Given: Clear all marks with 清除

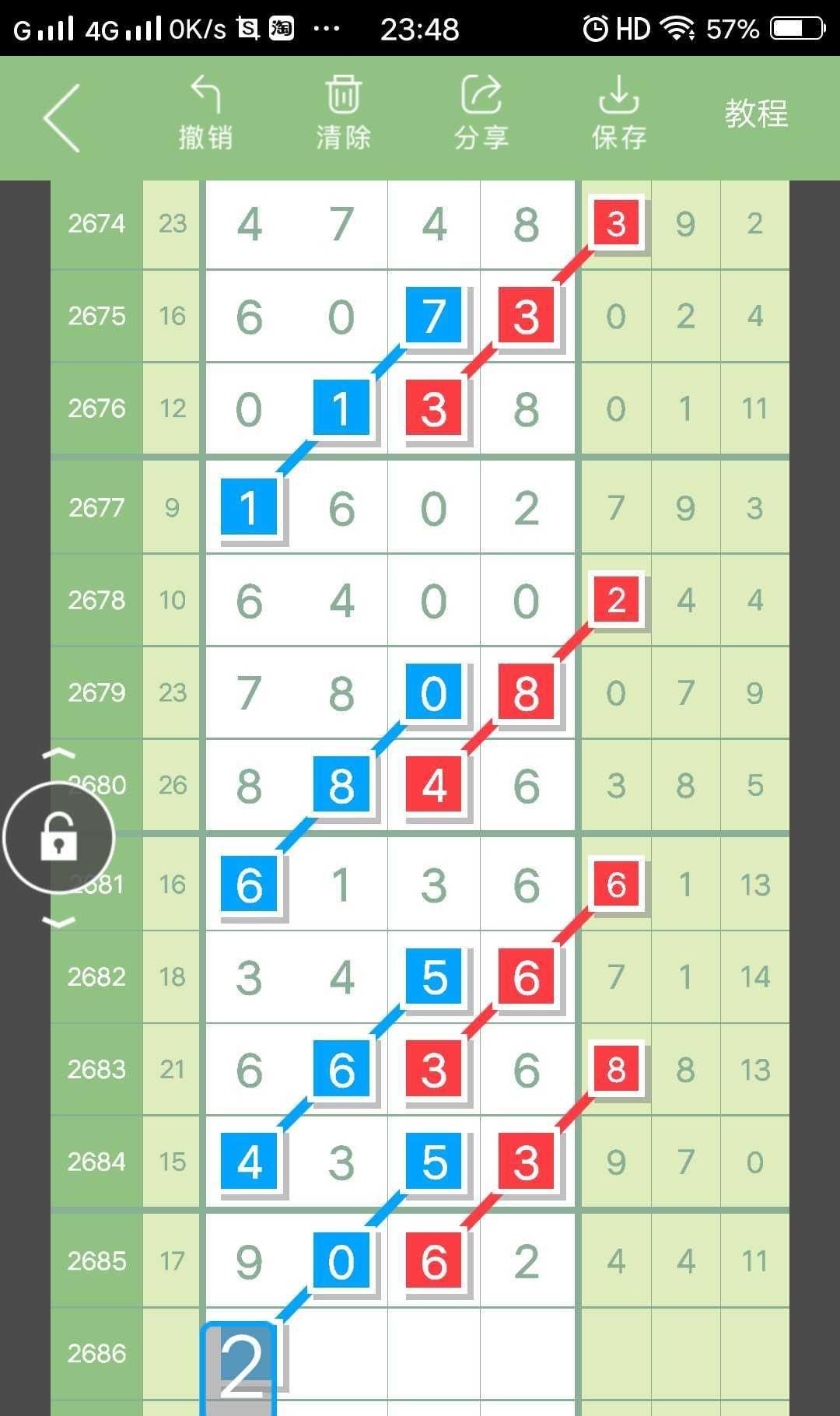Looking at the screenshot, I should pos(343,114).
